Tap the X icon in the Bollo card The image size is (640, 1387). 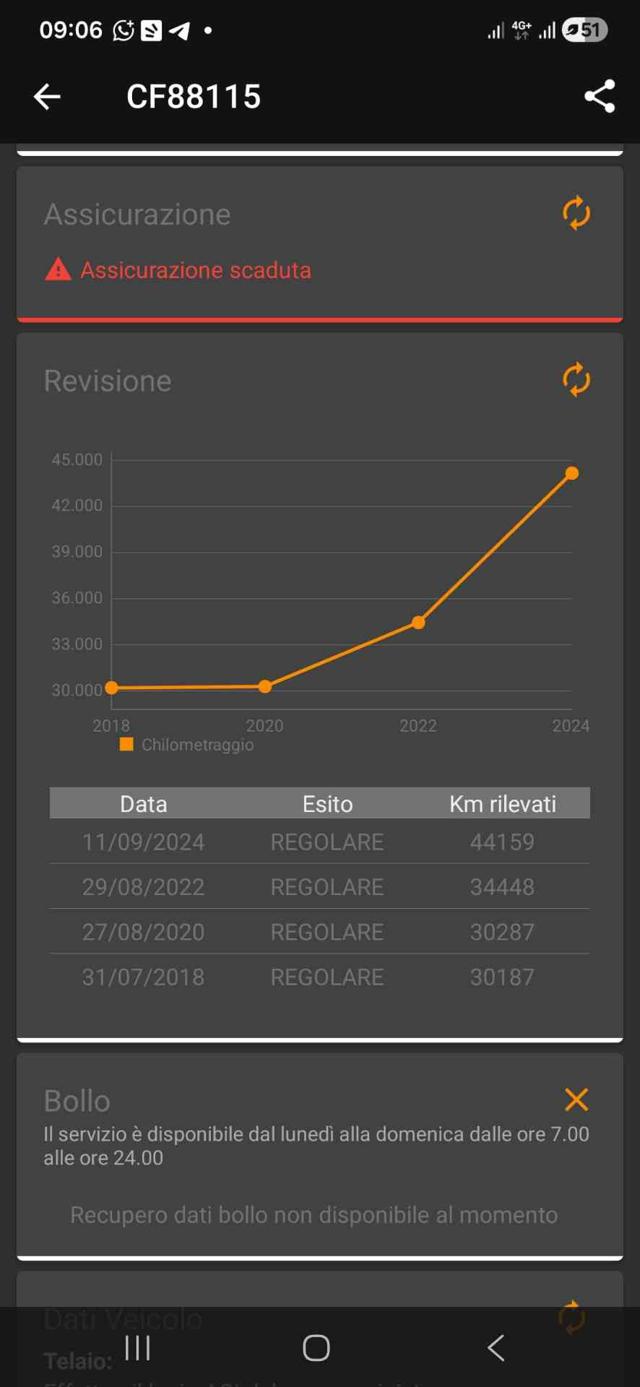[576, 1100]
